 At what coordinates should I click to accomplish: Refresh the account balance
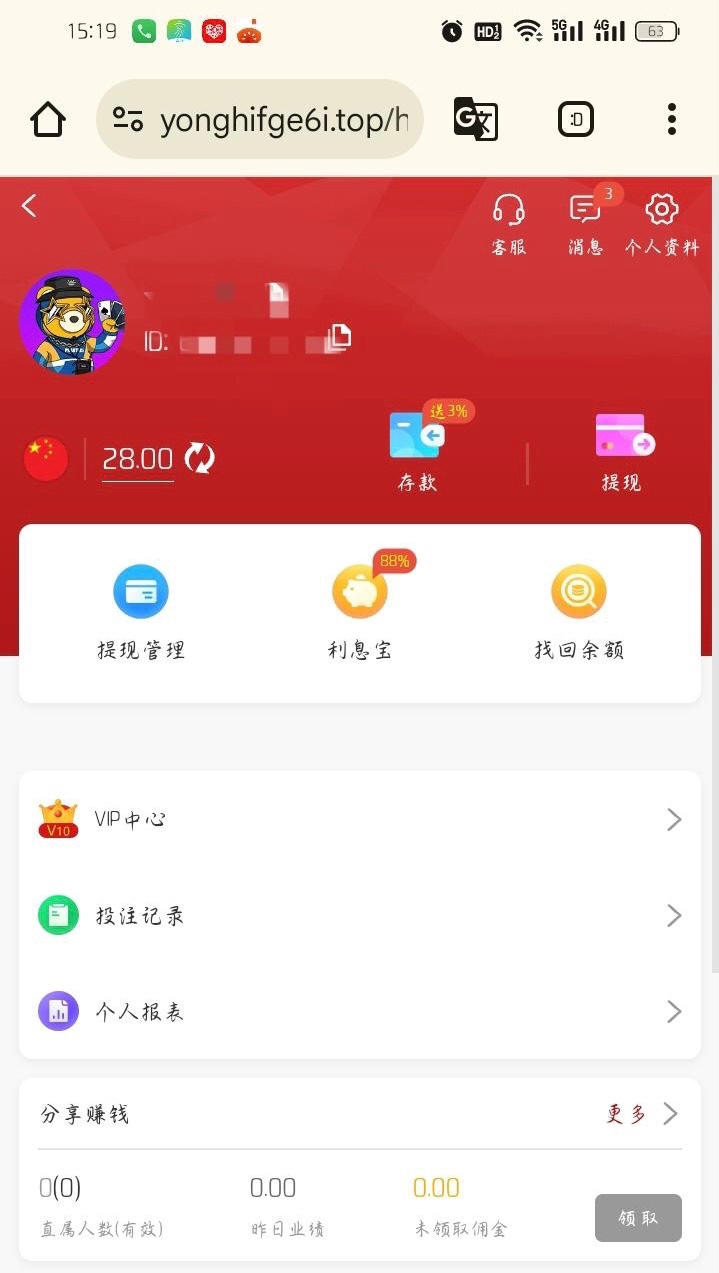[199, 459]
